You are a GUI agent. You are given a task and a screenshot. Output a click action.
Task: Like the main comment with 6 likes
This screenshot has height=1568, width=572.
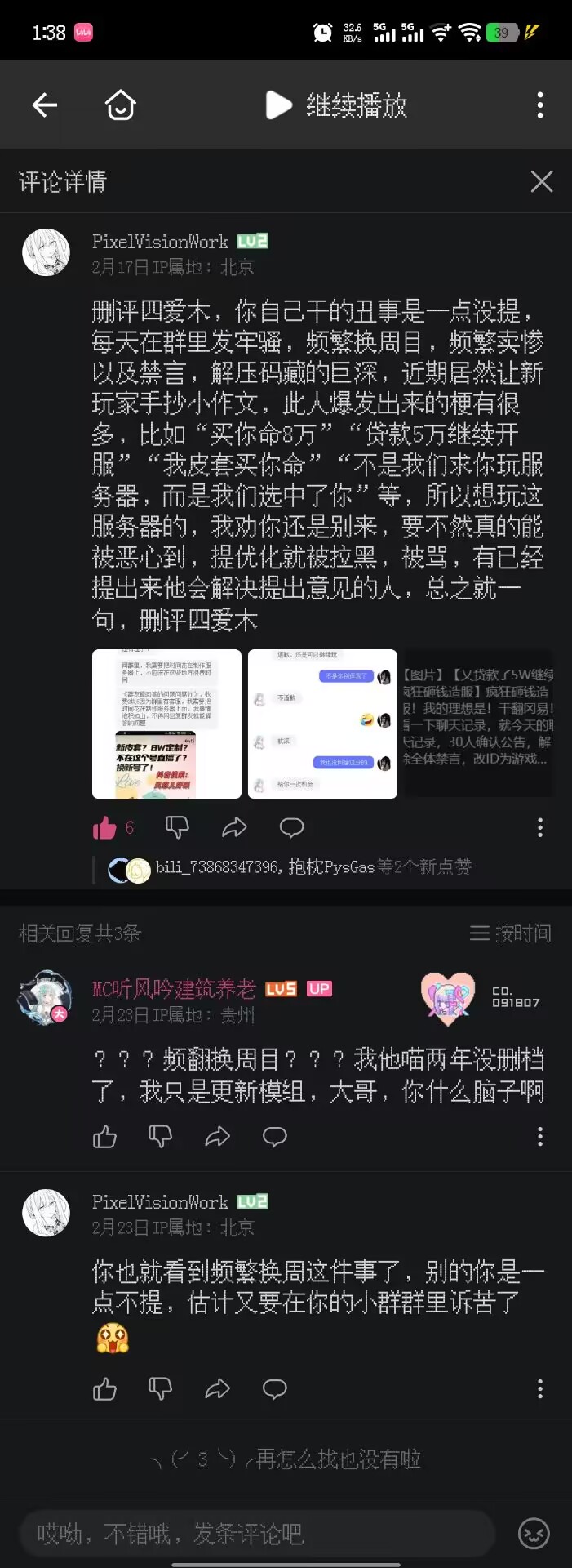point(105,828)
